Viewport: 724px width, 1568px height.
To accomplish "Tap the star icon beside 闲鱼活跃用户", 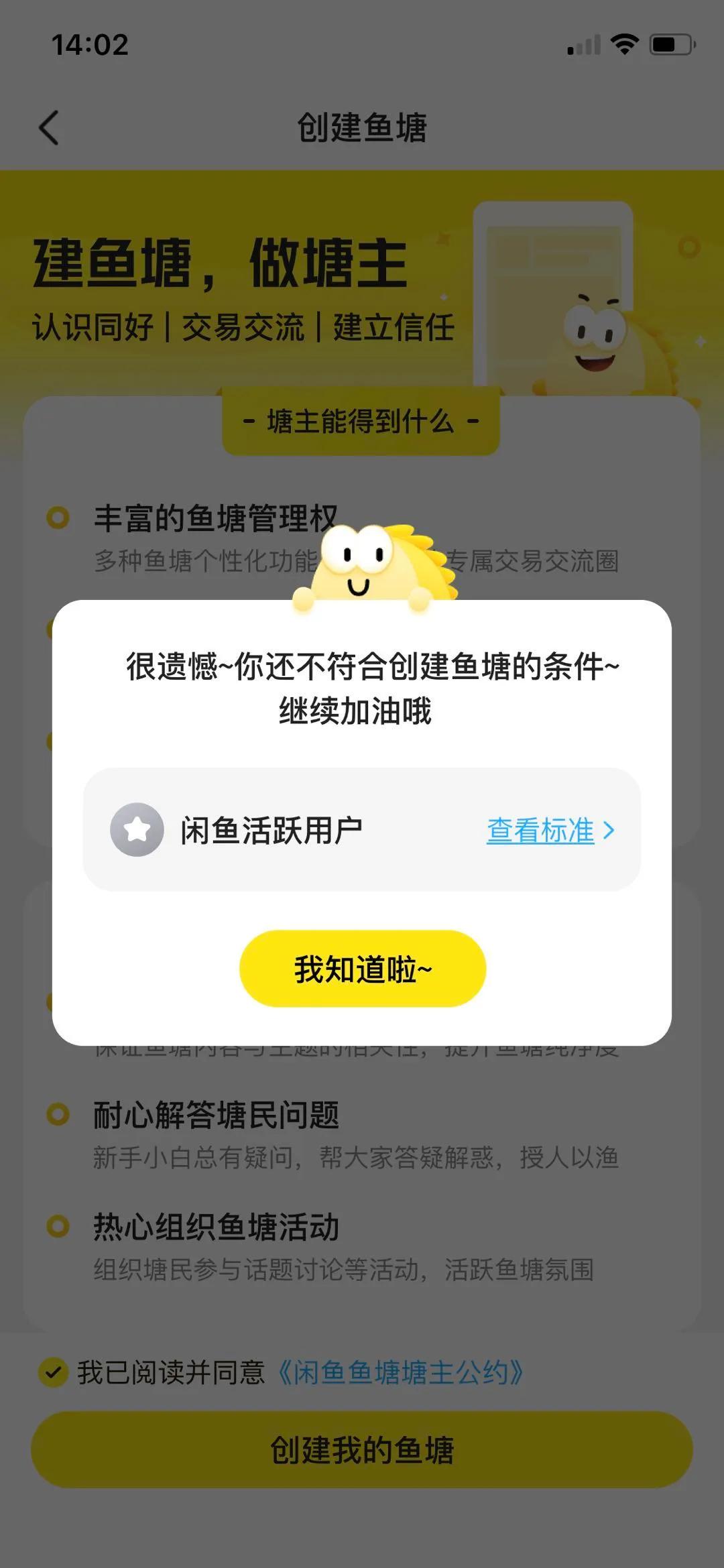I will pyautogui.click(x=137, y=830).
